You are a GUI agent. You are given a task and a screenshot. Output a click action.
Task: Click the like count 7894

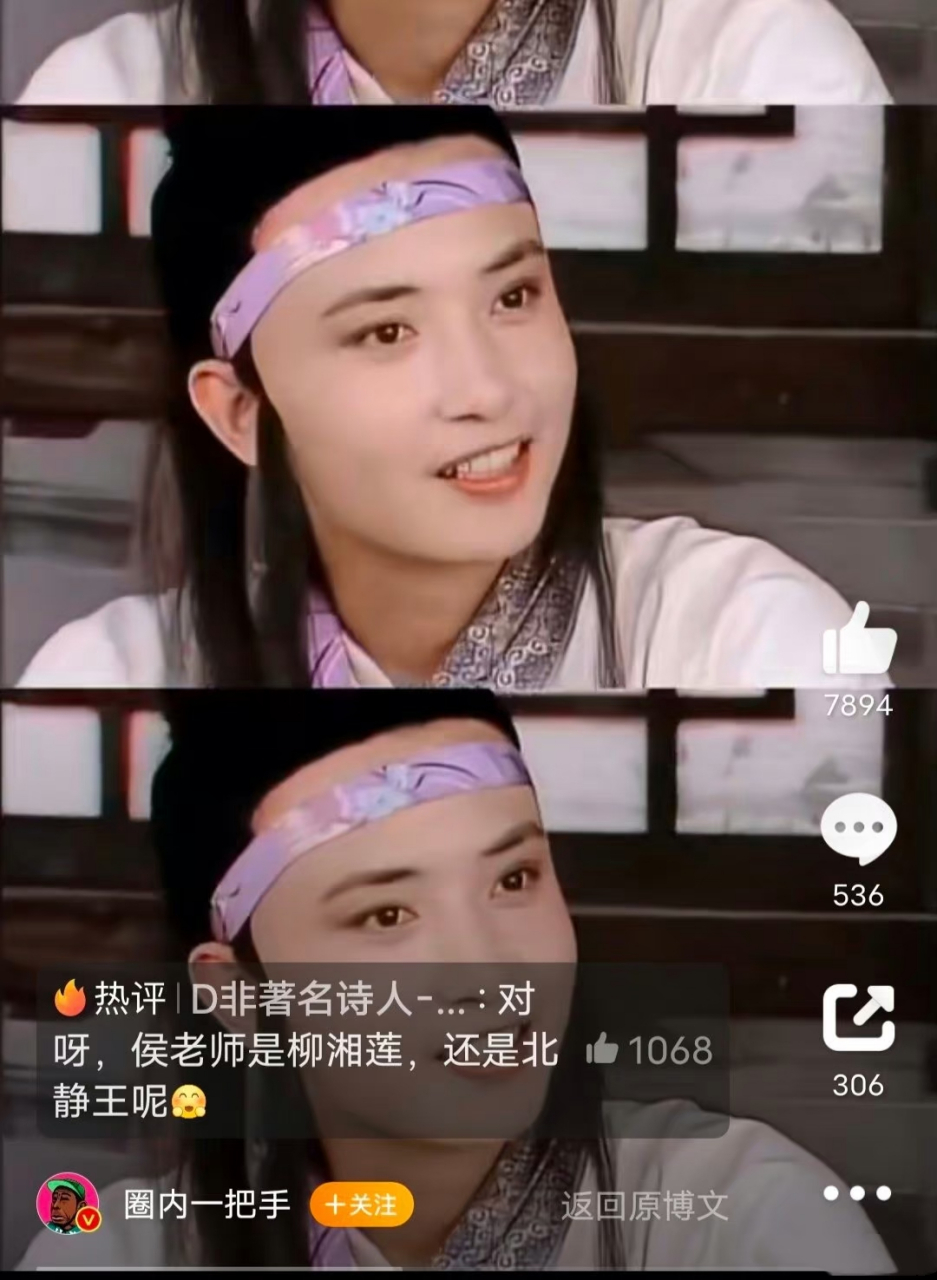pos(858,704)
